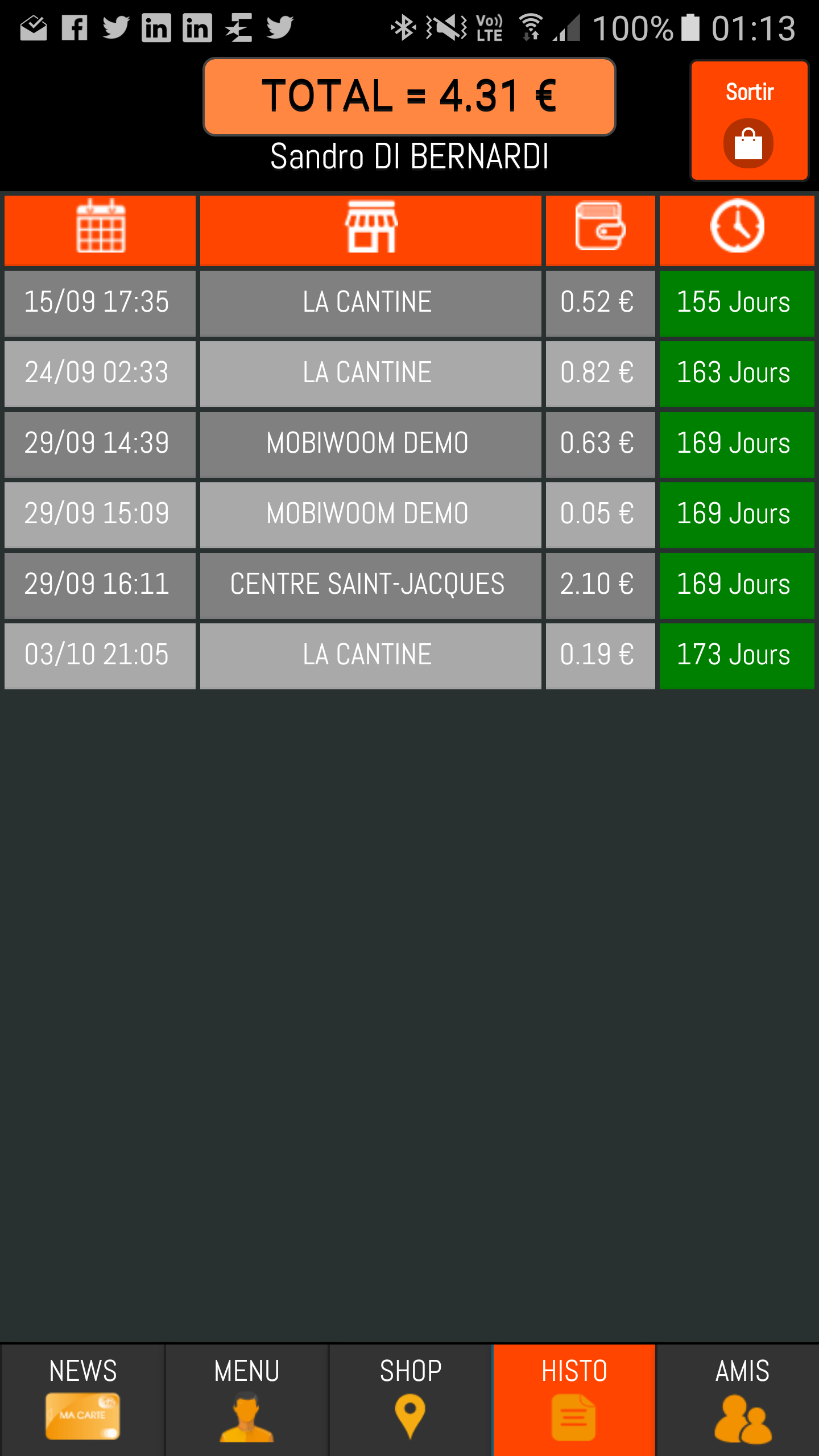Open the MENU tab

246,1399
